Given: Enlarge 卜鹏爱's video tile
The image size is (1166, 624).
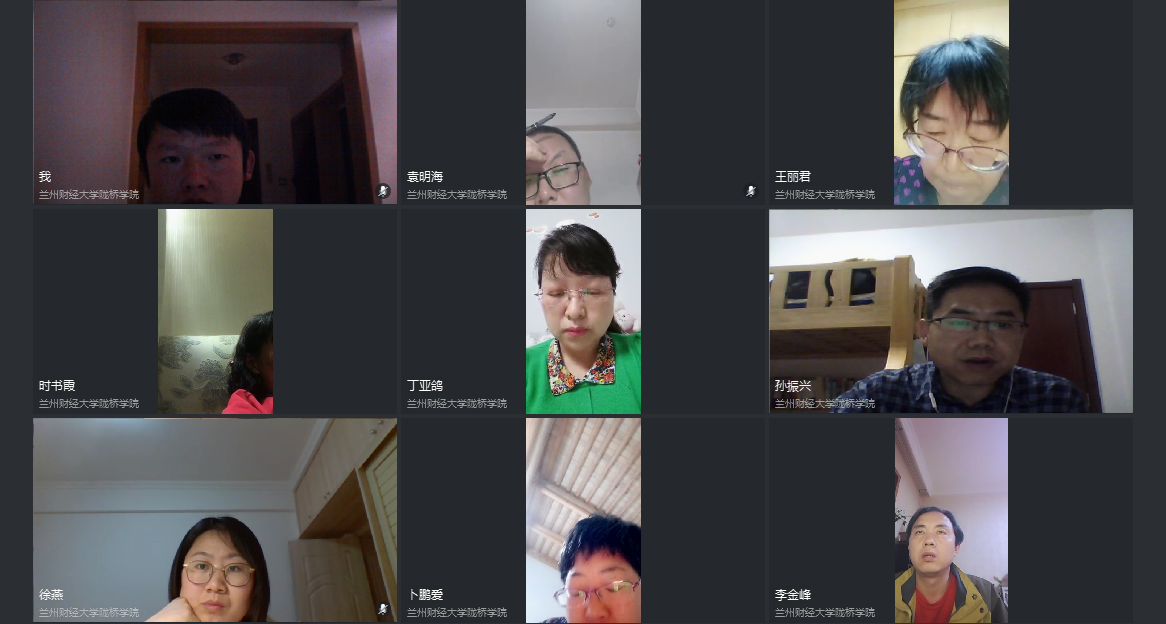Looking at the screenshot, I should tap(583, 520).
